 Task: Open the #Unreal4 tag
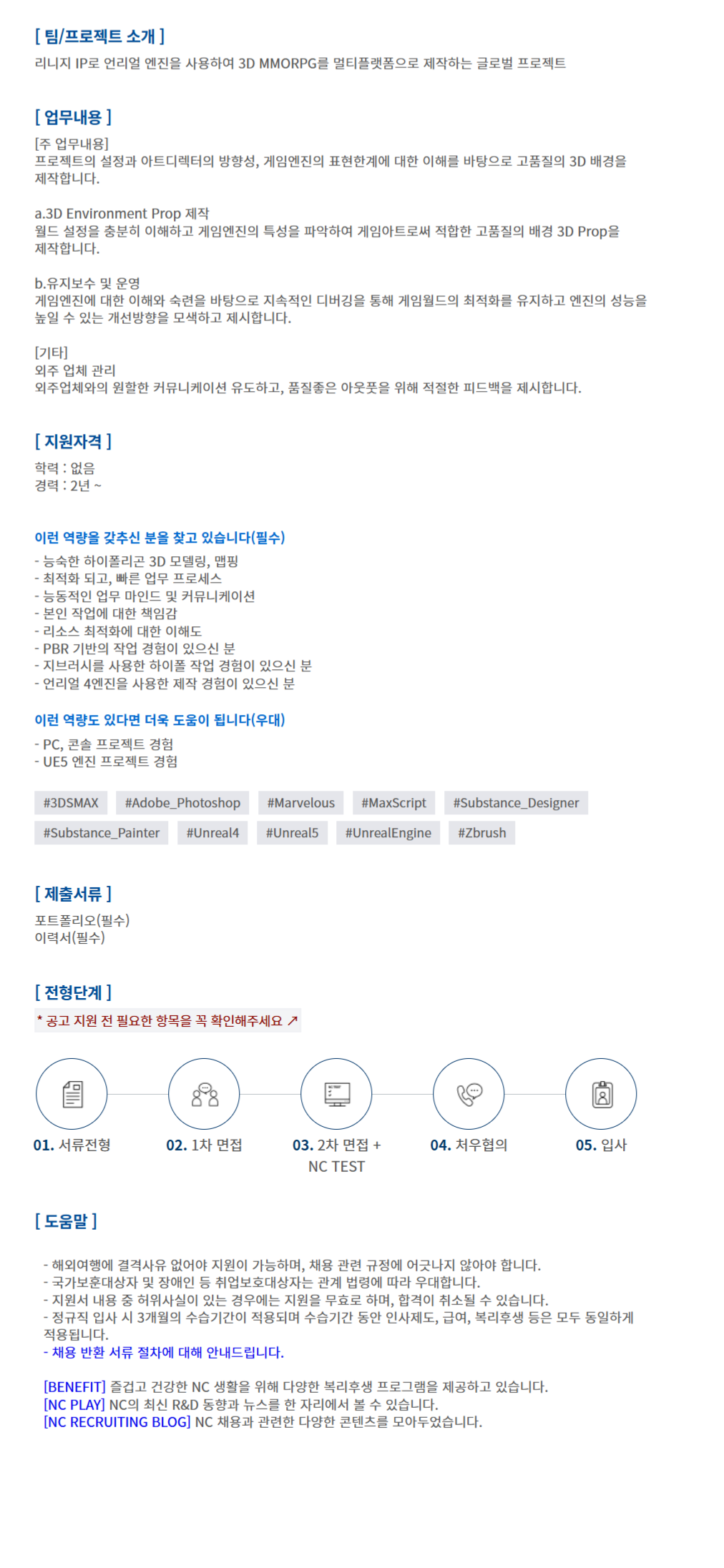coord(212,833)
